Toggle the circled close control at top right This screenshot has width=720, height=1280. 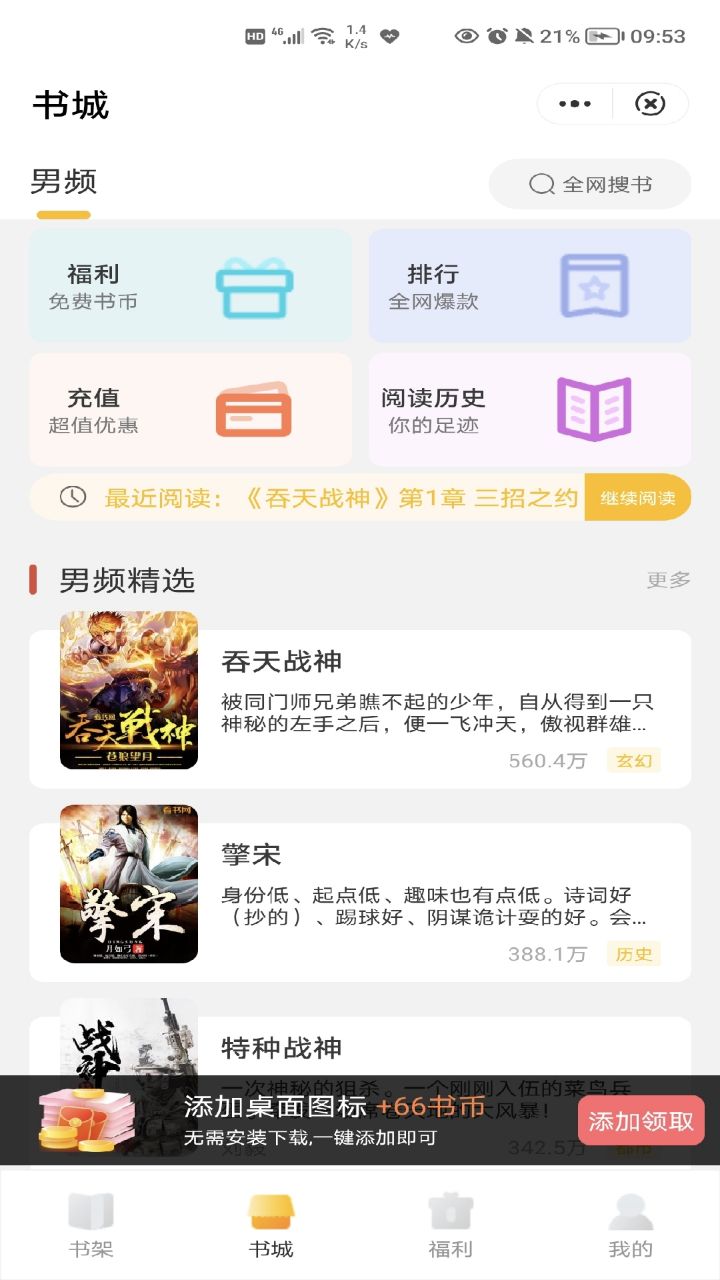tap(650, 103)
